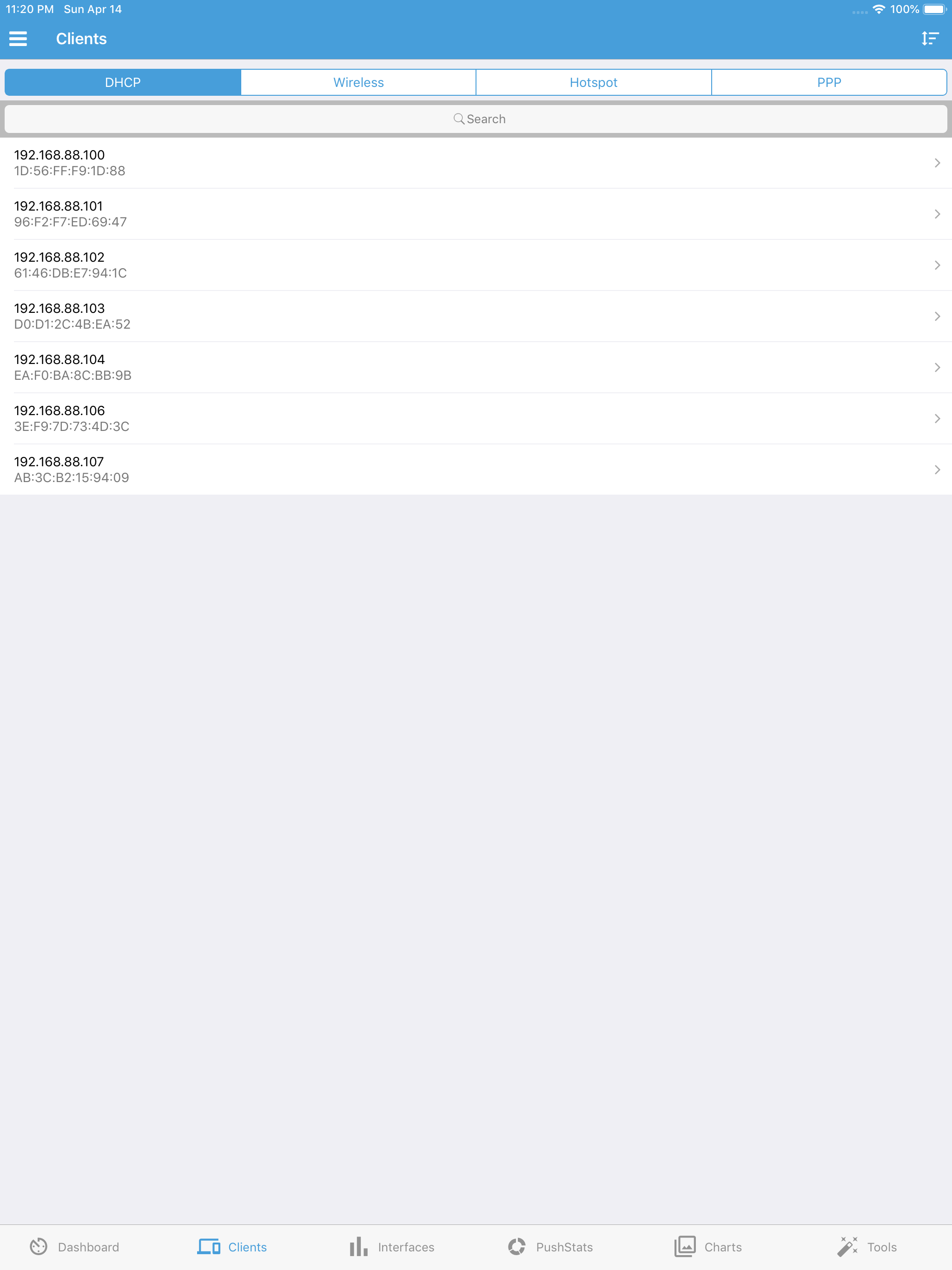Open client entry 192.168.88.101

click(476, 213)
